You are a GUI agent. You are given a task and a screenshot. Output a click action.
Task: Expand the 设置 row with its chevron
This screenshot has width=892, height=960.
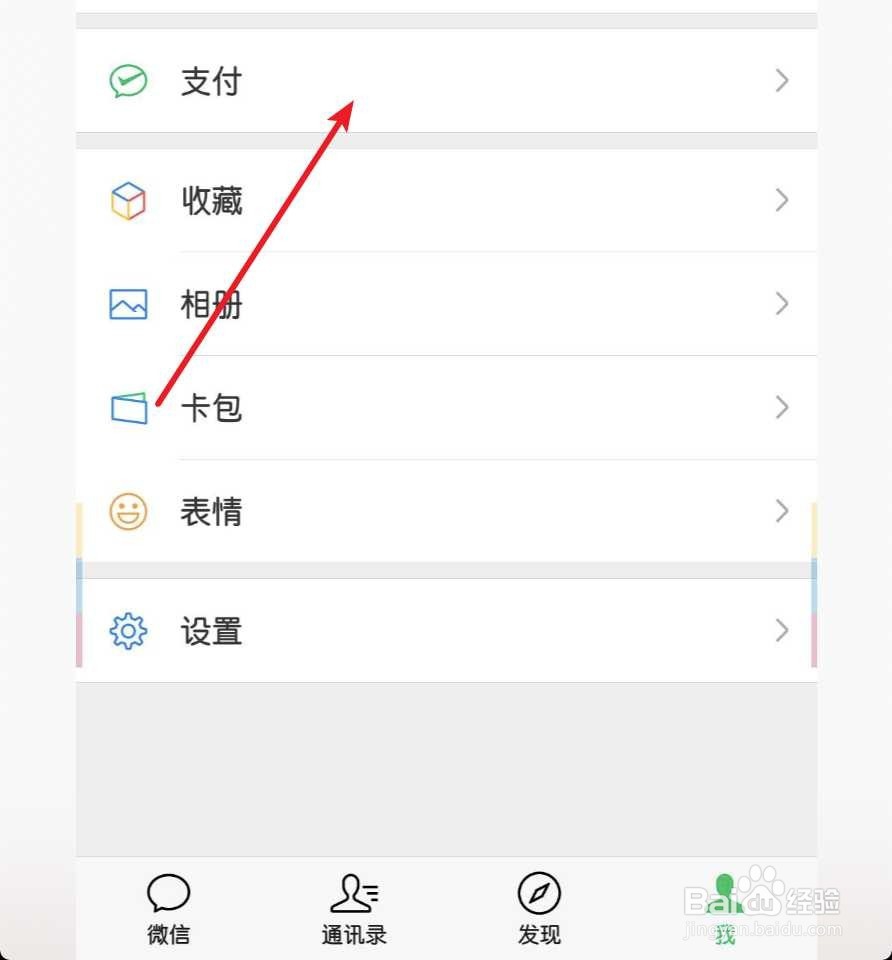(x=783, y=631)
